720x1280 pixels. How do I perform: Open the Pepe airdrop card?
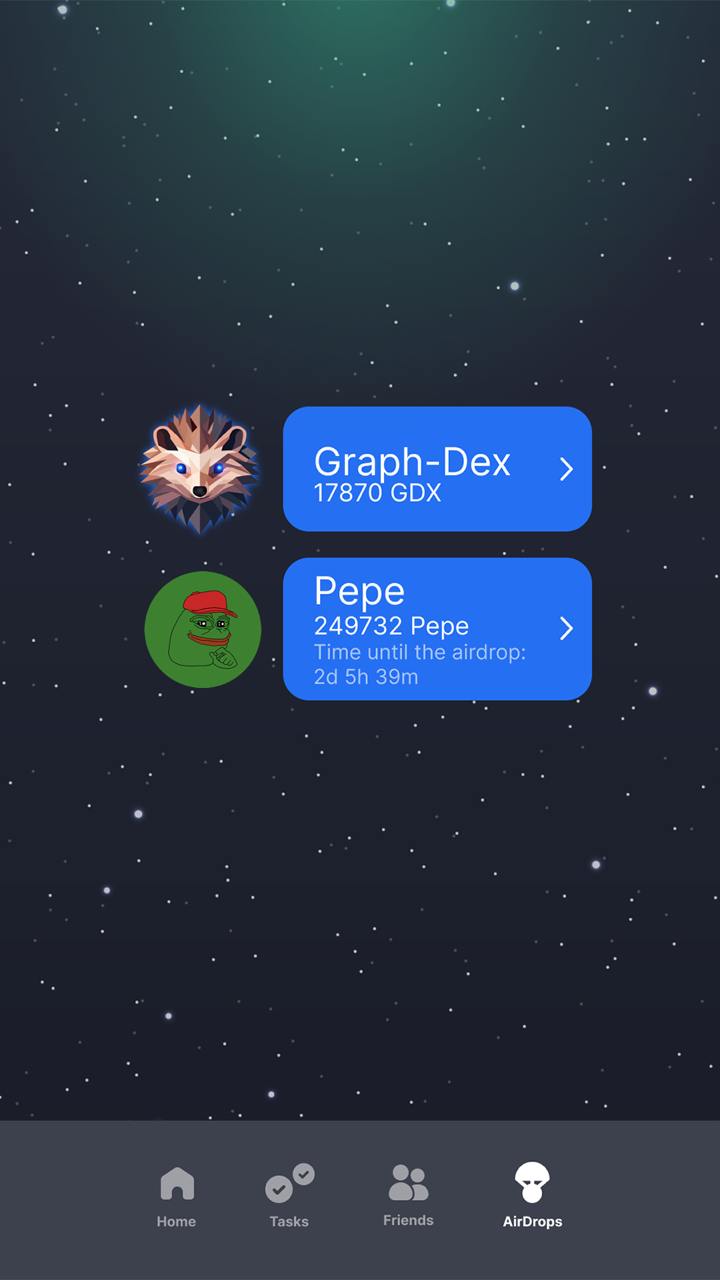(x=437, y=628)
